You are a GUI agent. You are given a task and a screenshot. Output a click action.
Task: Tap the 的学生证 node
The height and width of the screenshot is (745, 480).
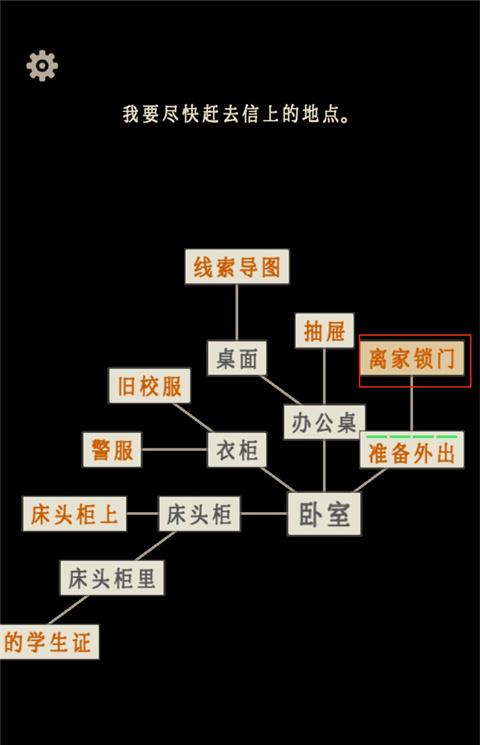(49, 642)
